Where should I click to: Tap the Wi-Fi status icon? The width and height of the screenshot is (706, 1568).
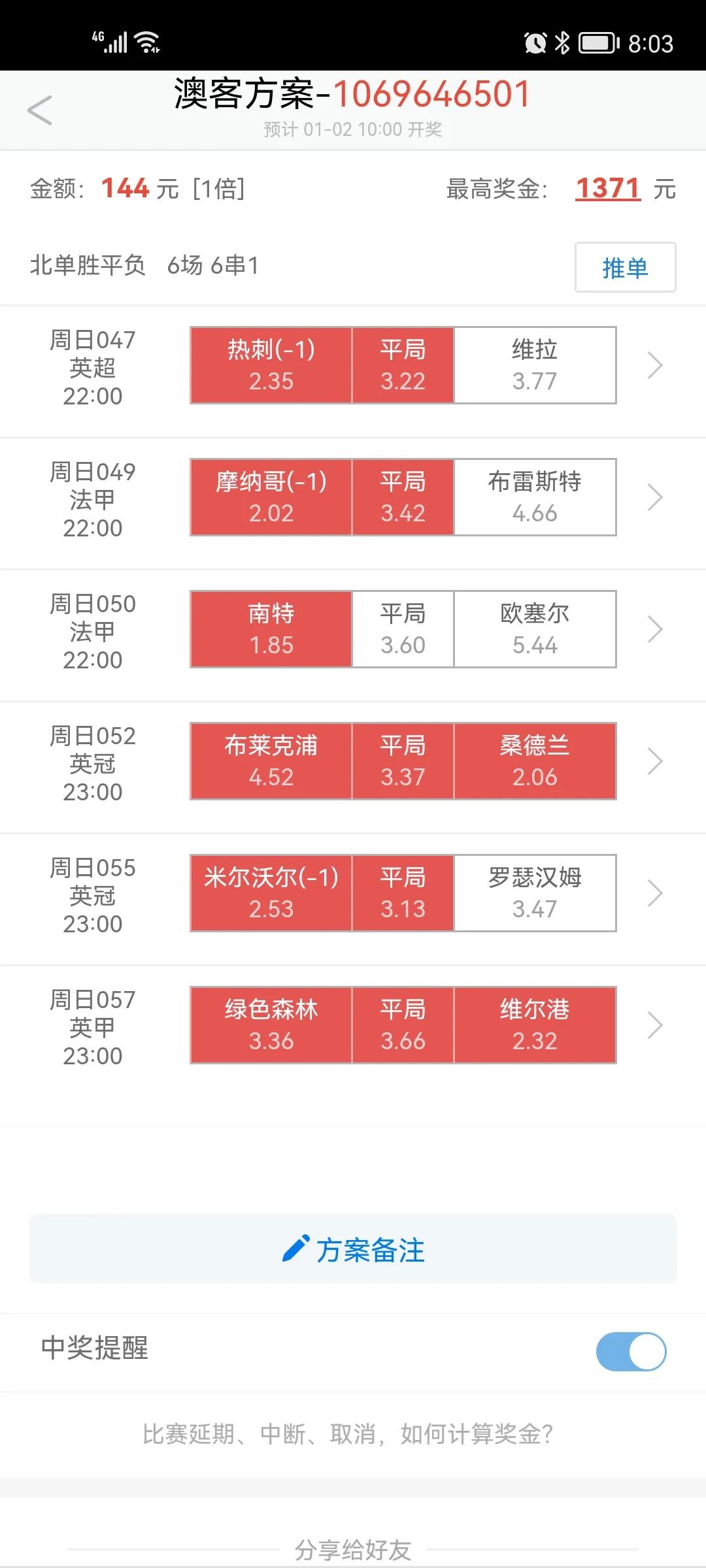pyautogui.click(x=145, y=43)
